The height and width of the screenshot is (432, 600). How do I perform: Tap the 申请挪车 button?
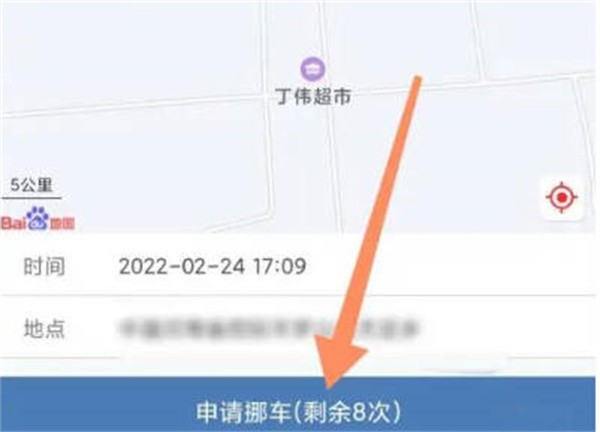[x=300, y=410]
